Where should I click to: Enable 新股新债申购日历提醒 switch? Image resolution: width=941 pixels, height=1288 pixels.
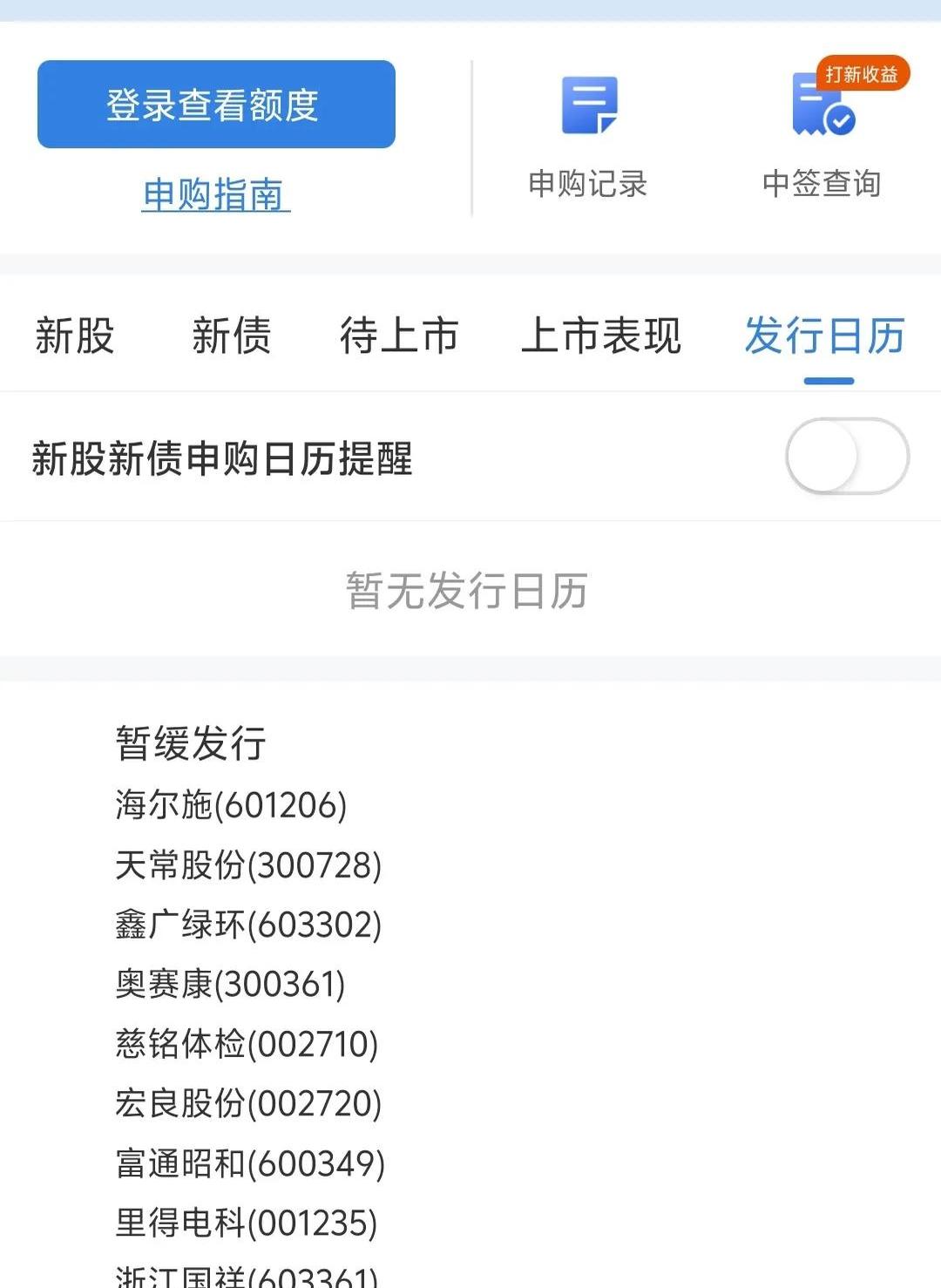(x=846, y=457)
